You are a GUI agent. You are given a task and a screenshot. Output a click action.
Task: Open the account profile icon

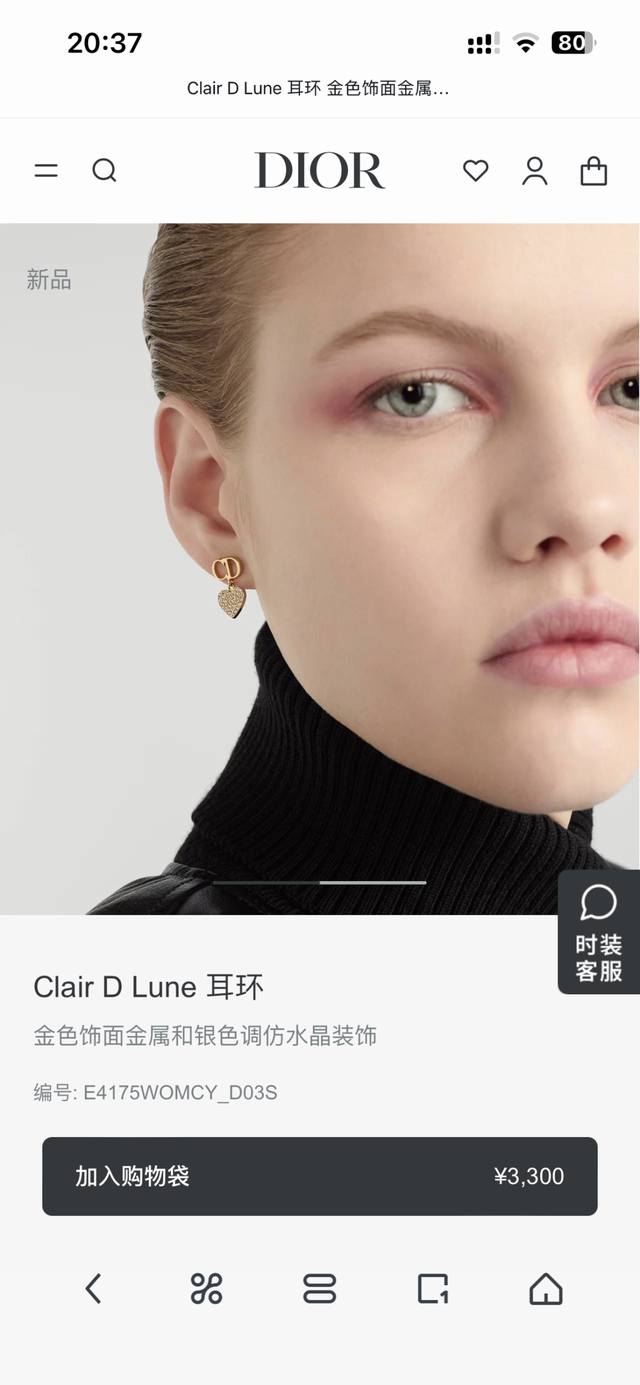(535, 171)
